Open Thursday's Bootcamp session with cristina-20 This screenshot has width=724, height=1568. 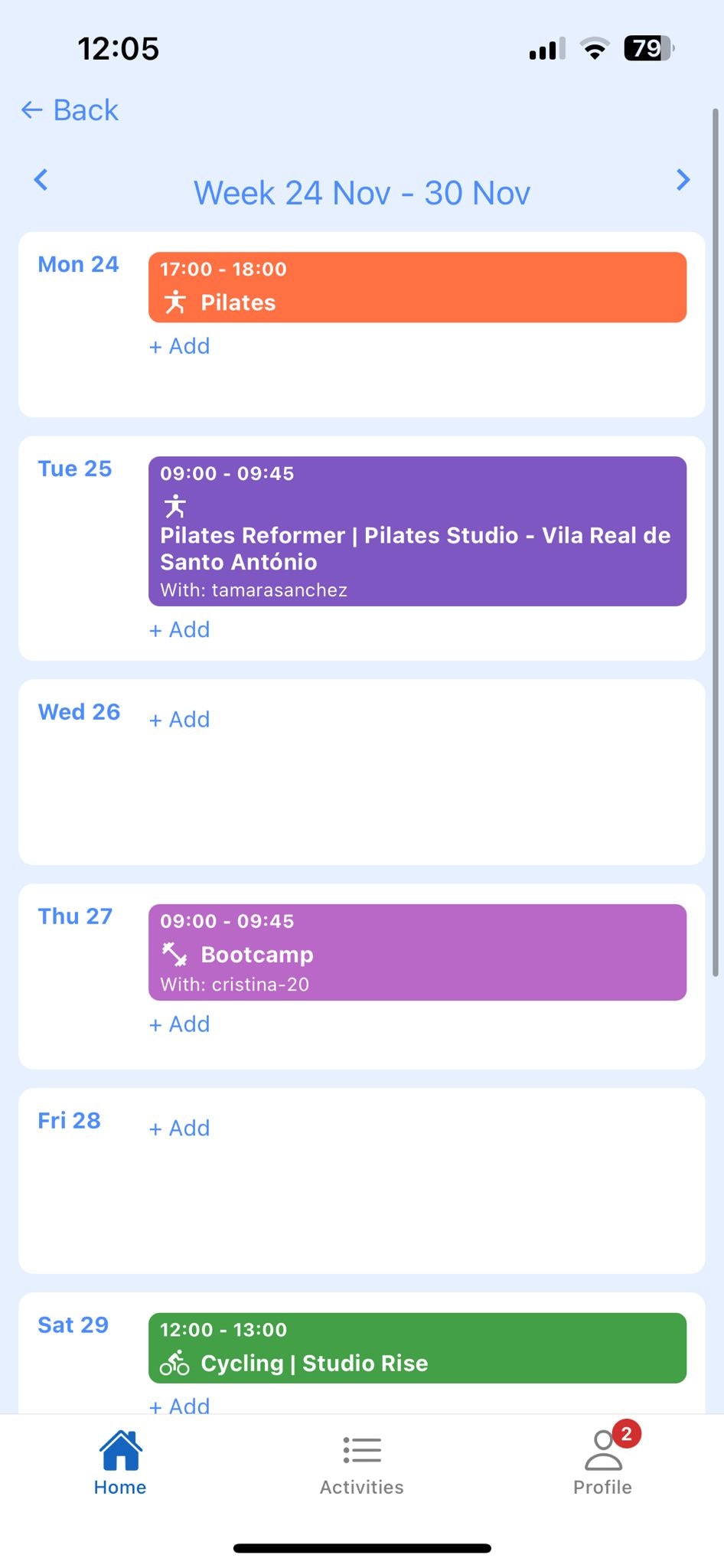click(417, 952)
